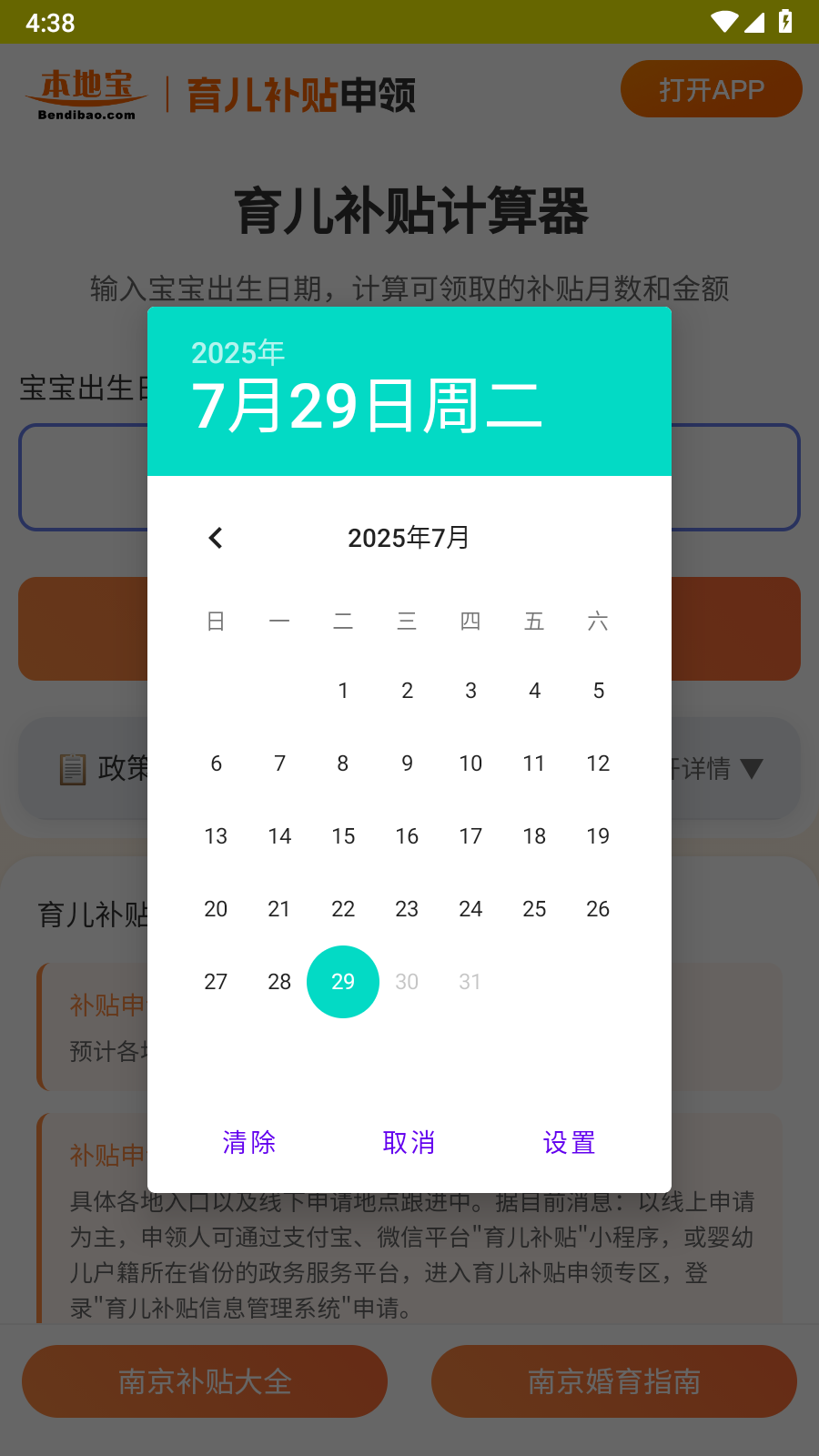
Task: Select July 1 in the calendar
Action: (x=343, y=691)
